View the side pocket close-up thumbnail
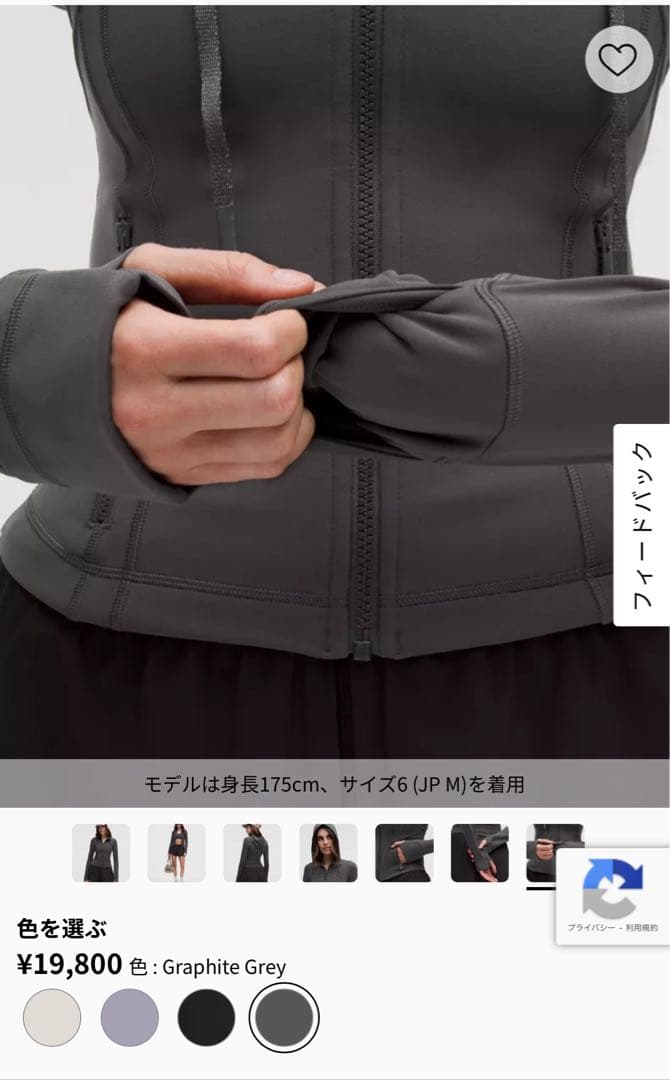Viewport: 670px width, 1080px height. coord(404,853)
